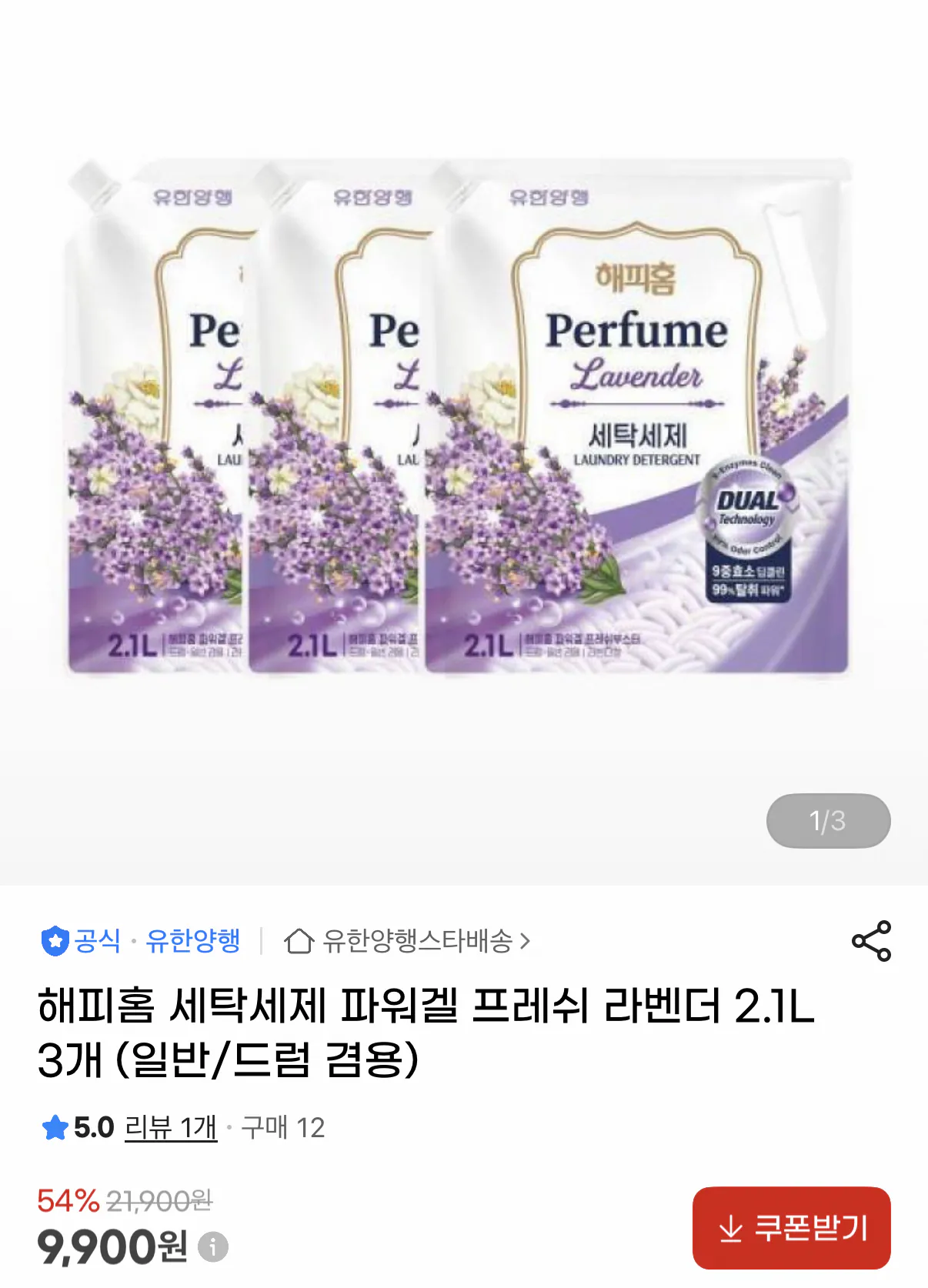Open the 유한양행스타배송 store link
The height and width of the screenshot is (1288, 928).
419,939
